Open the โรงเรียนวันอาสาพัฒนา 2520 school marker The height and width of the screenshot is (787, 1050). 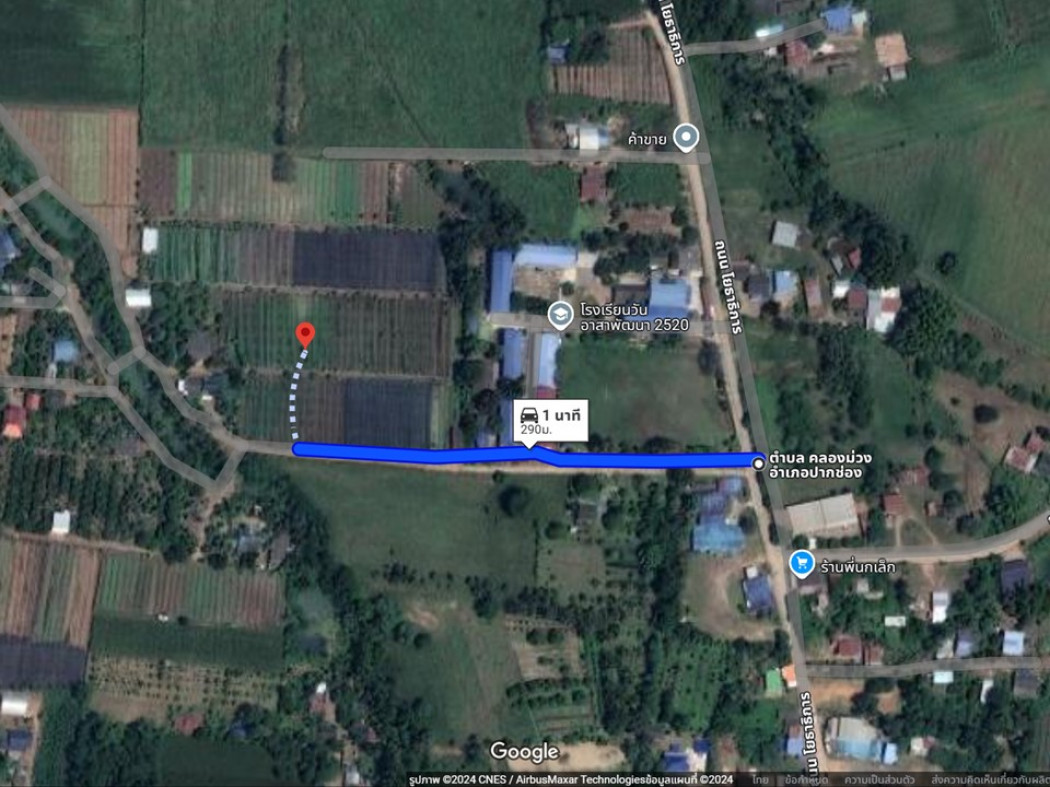[560, 316]
